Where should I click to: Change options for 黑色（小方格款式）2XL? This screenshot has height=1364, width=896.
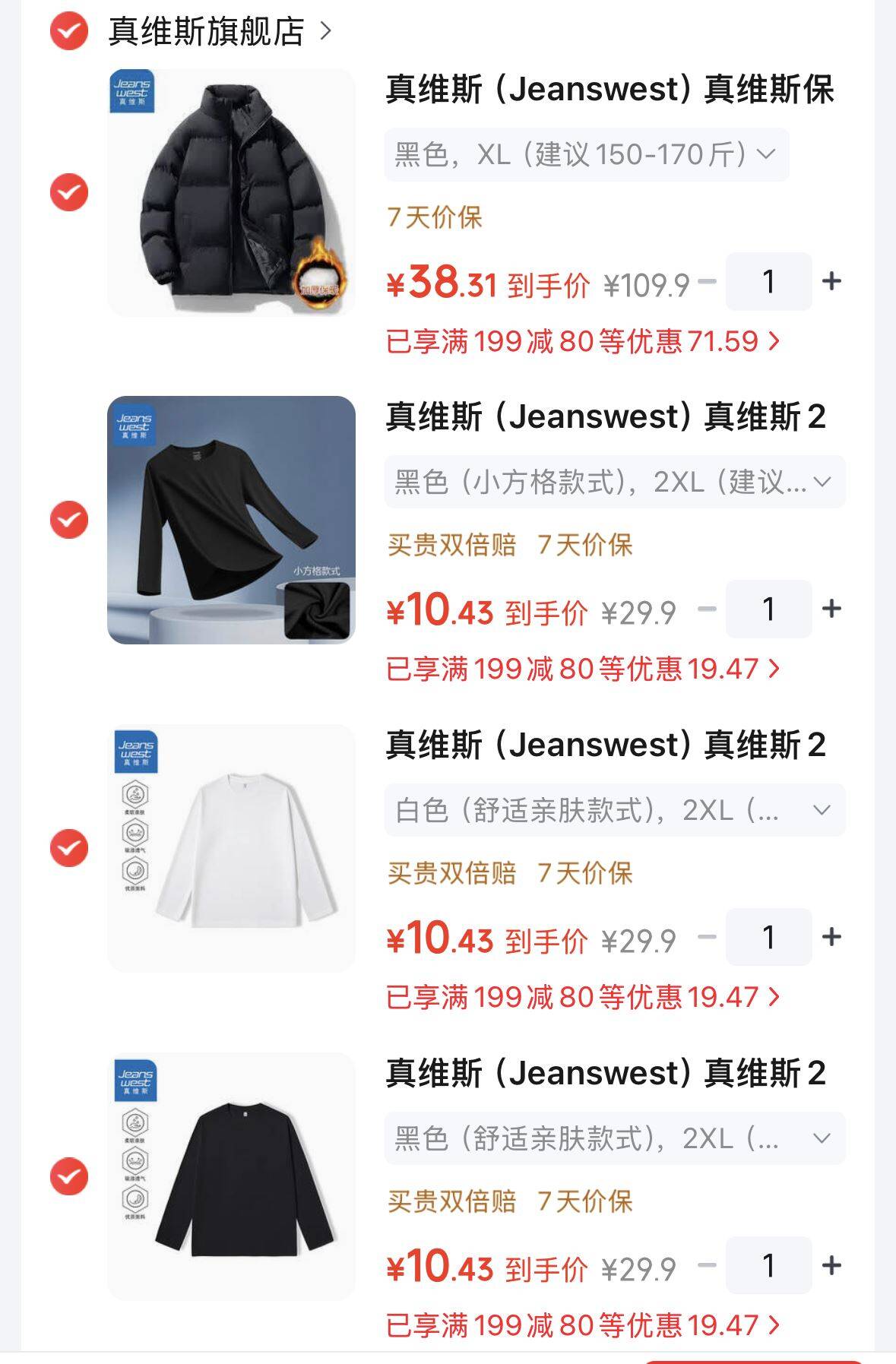614,482
